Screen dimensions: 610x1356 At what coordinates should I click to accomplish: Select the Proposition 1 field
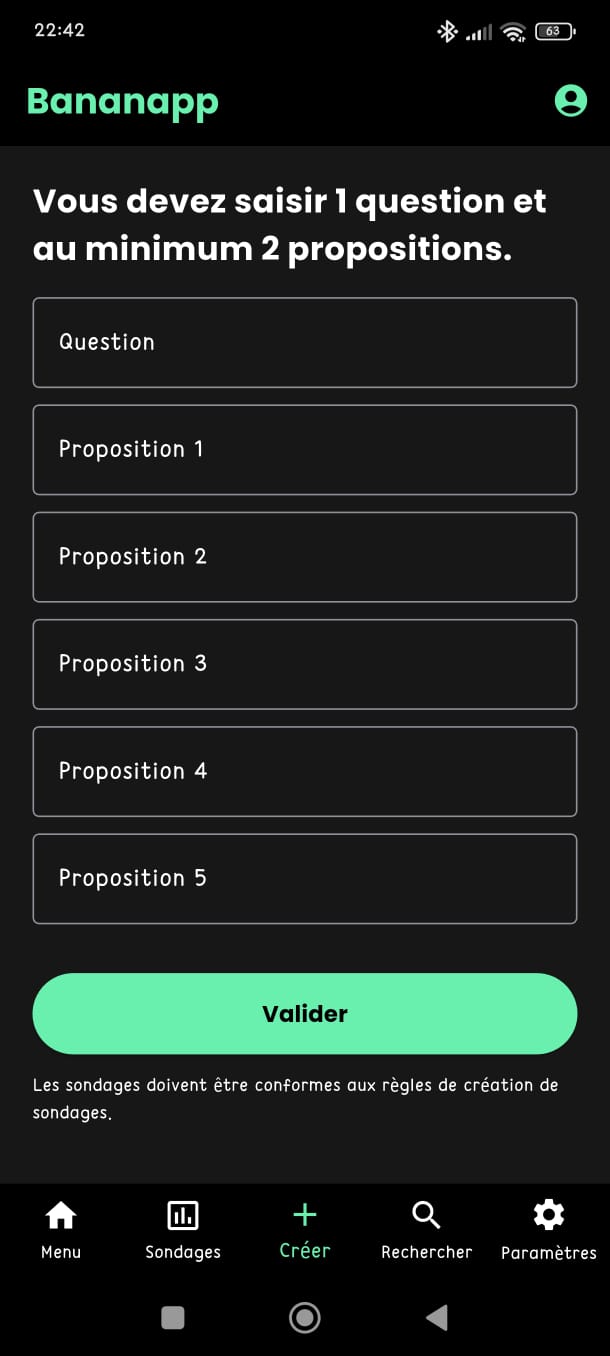pos(305,449)
